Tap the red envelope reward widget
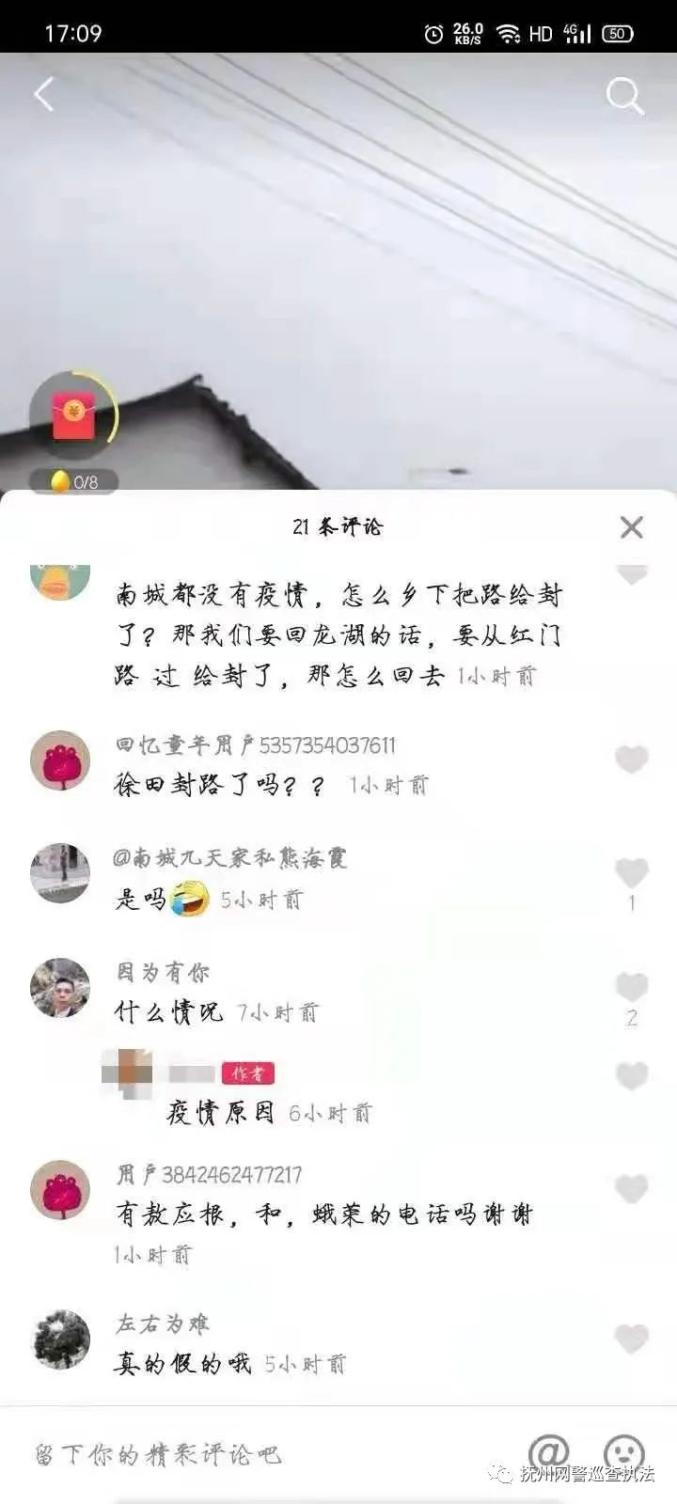The width and height of the screenshot is (677, 1504). pos(74,418)
